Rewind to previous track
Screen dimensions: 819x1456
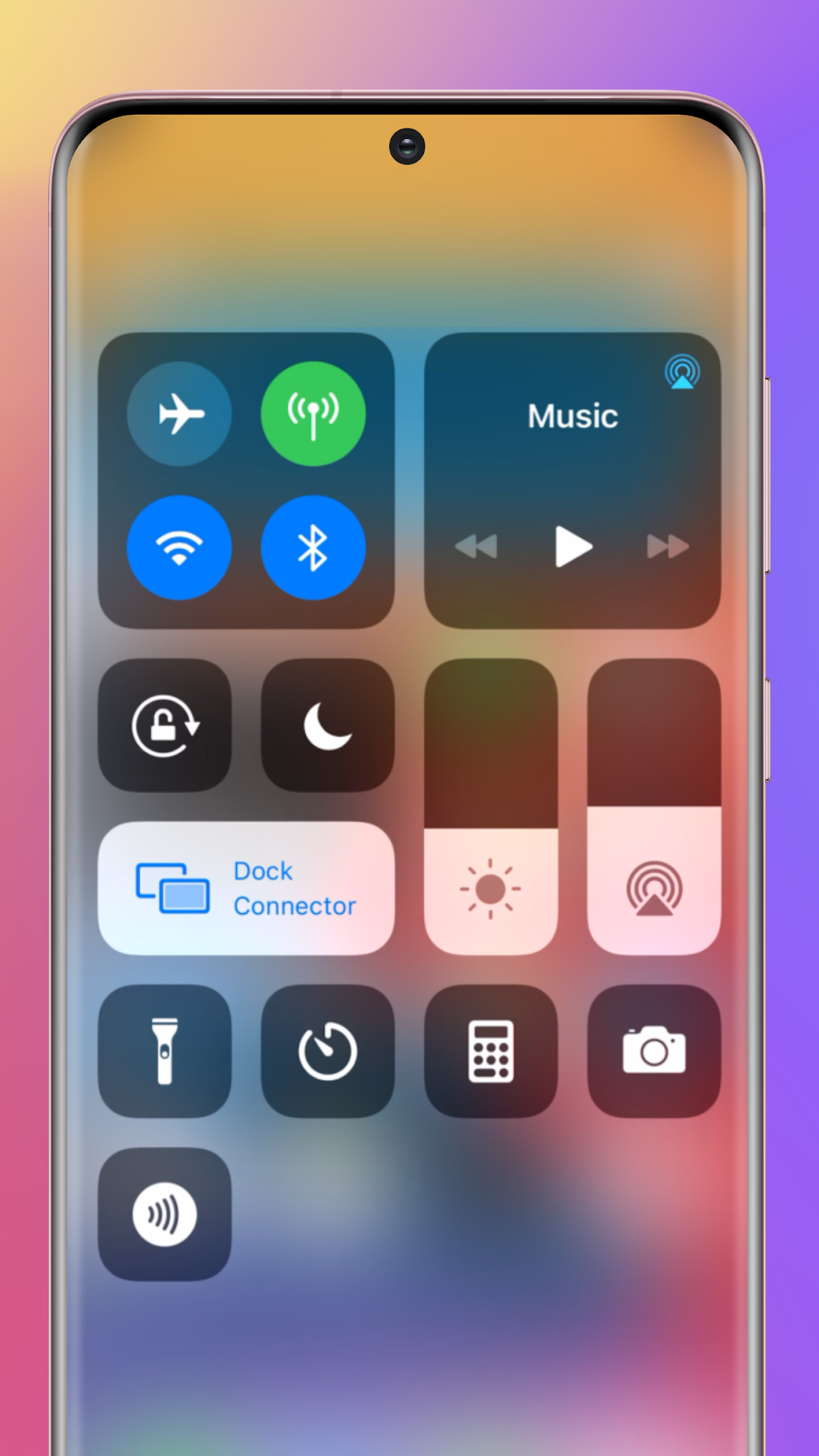pos(476,546)
